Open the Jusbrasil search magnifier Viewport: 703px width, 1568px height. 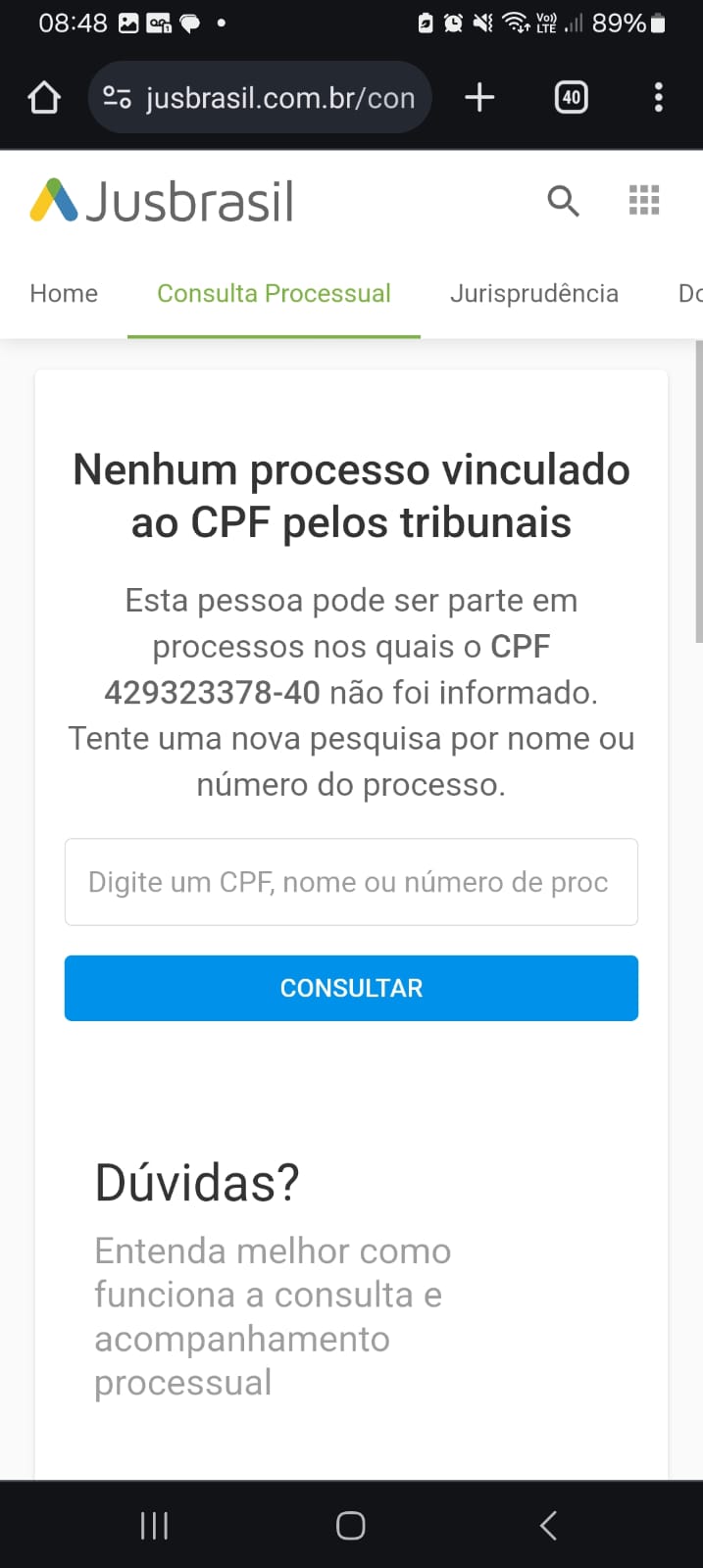click(563, 201)
